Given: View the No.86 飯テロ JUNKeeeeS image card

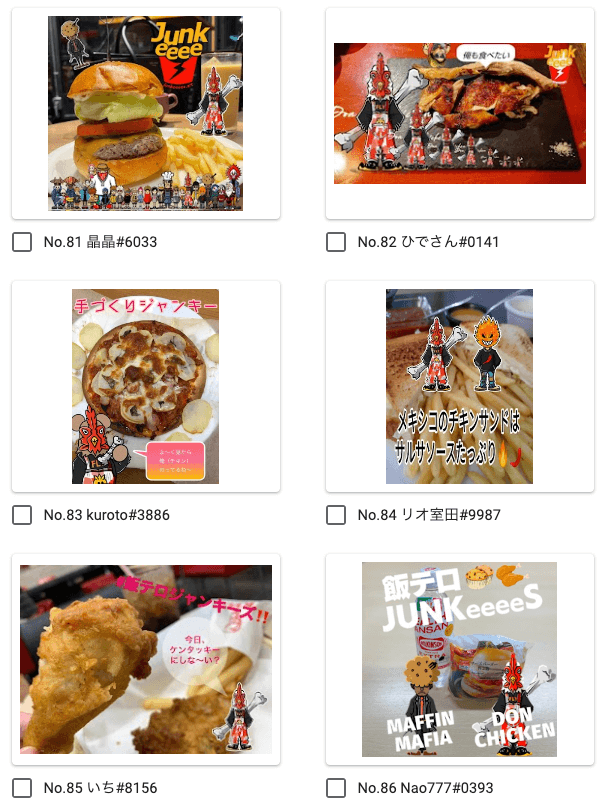Looking at the screenshot, I should [460, 659].
